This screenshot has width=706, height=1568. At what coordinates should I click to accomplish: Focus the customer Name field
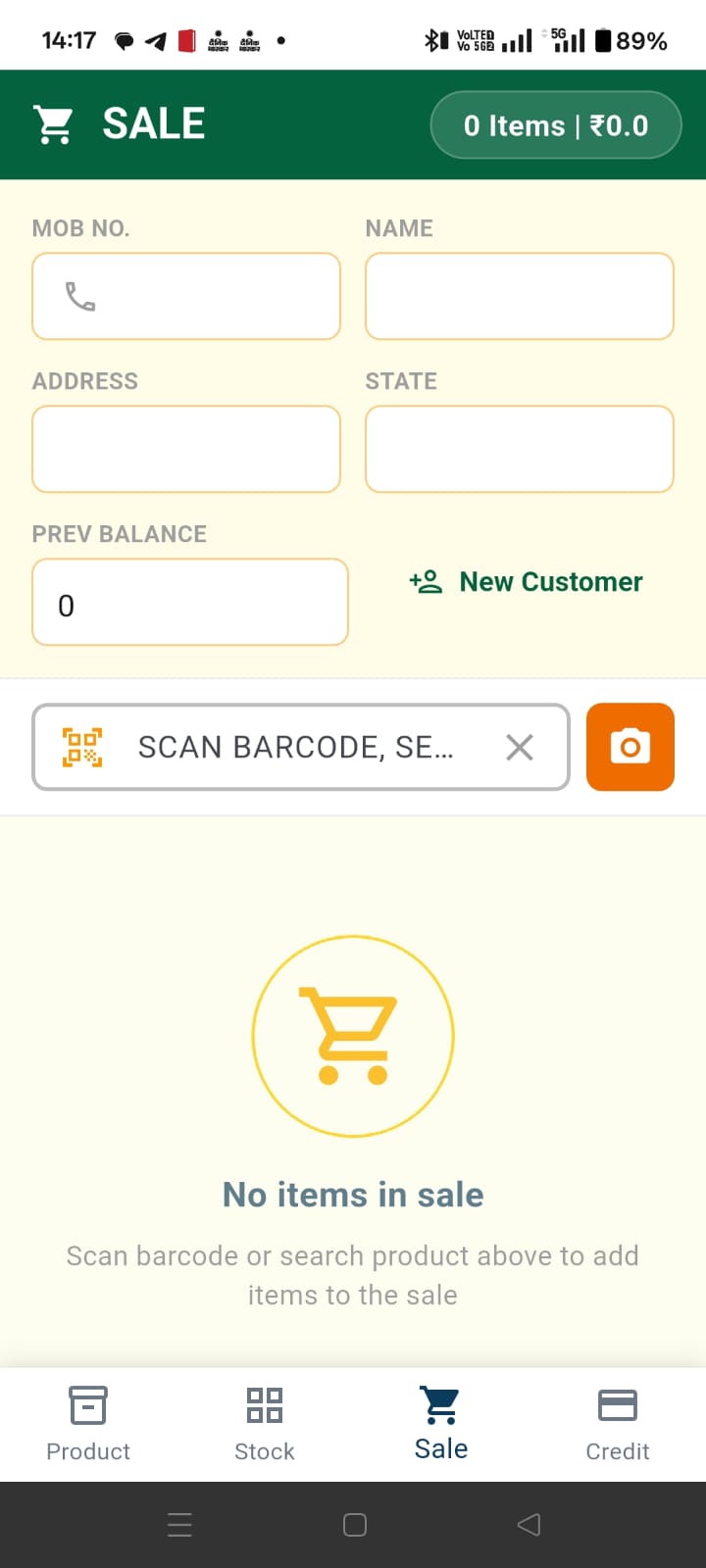[519, 296]
